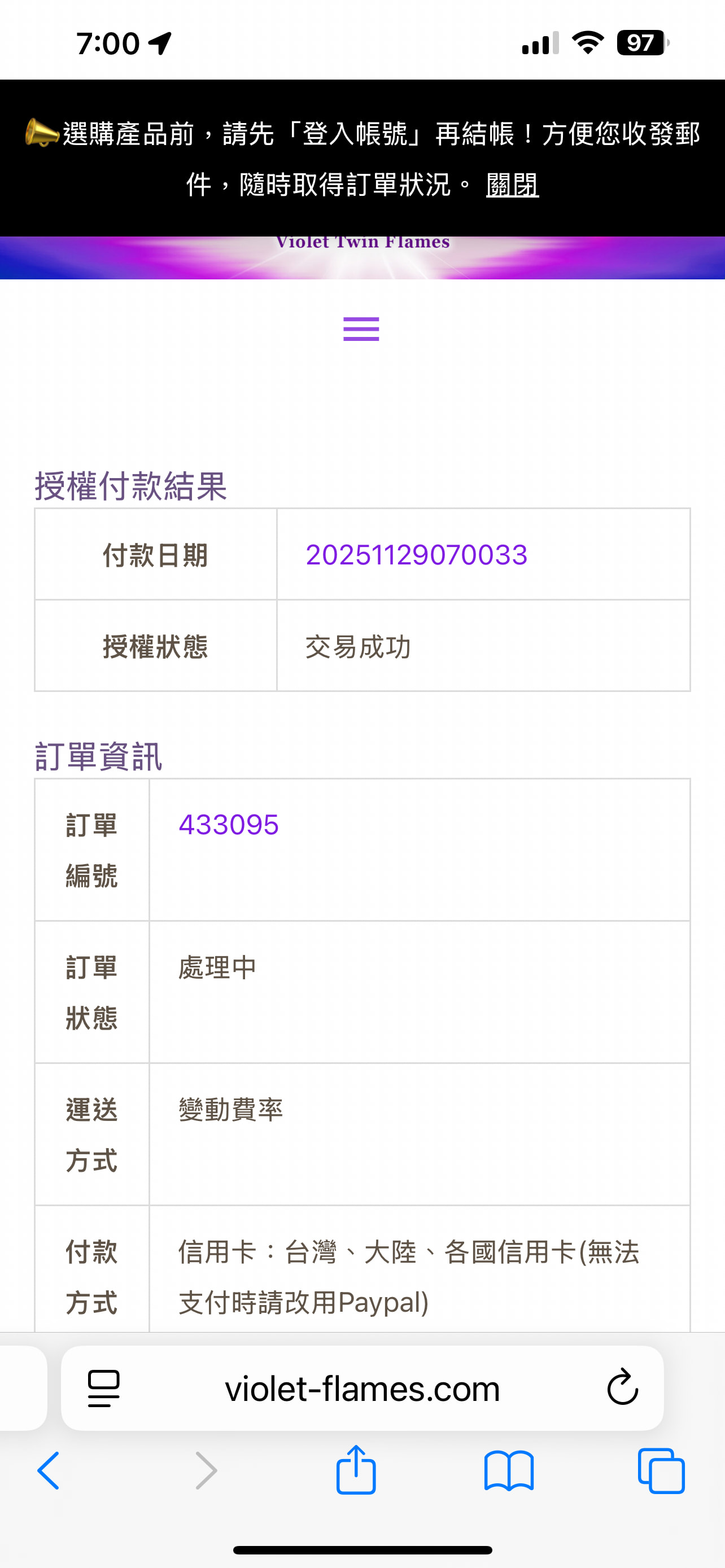Open order number 433095
725x1568 pixels.
(228, 825)
